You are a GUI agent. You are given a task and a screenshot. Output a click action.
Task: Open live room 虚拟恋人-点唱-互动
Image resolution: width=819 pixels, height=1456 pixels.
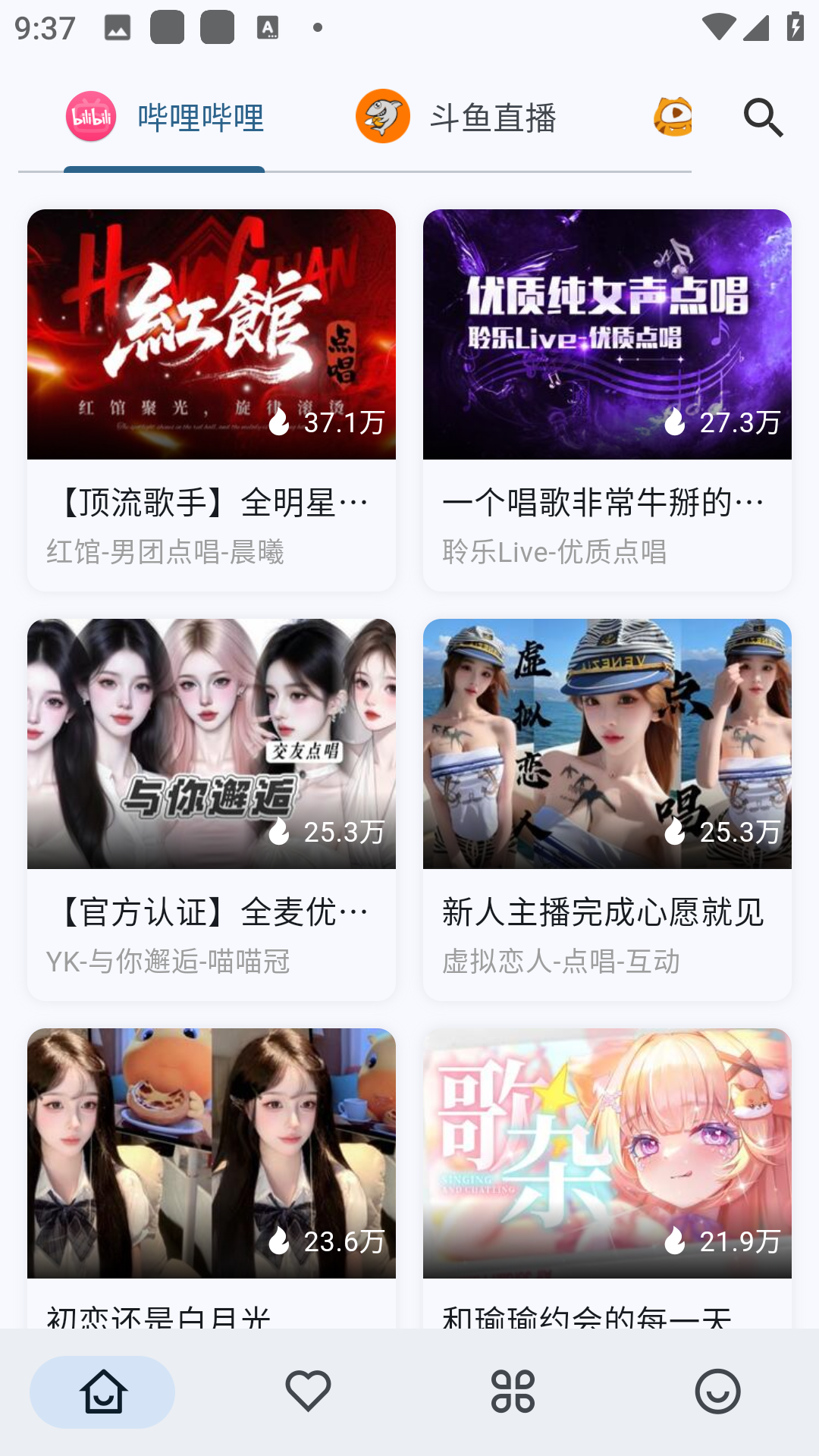pyautogui.click(x=607, y=809)
